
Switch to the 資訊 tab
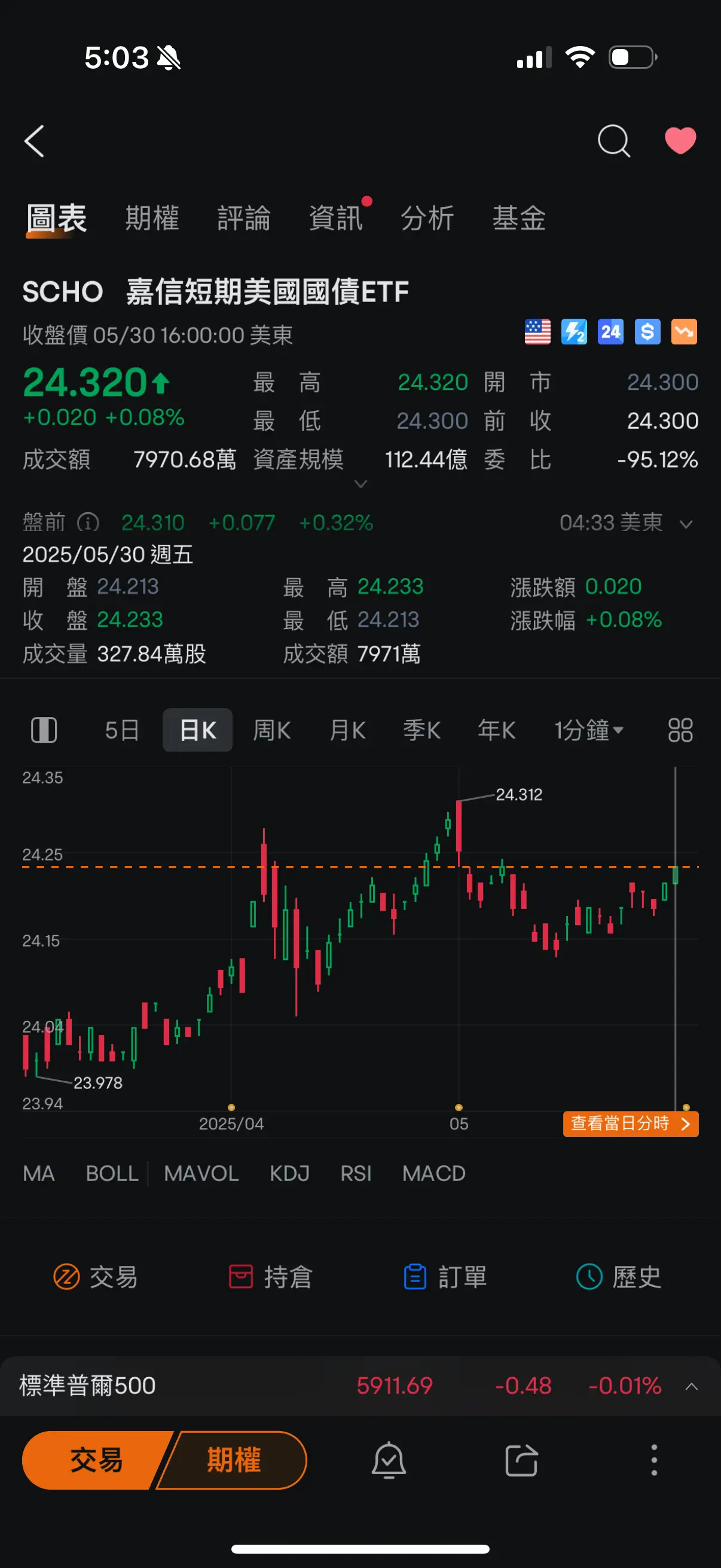[x=335, y=218]
